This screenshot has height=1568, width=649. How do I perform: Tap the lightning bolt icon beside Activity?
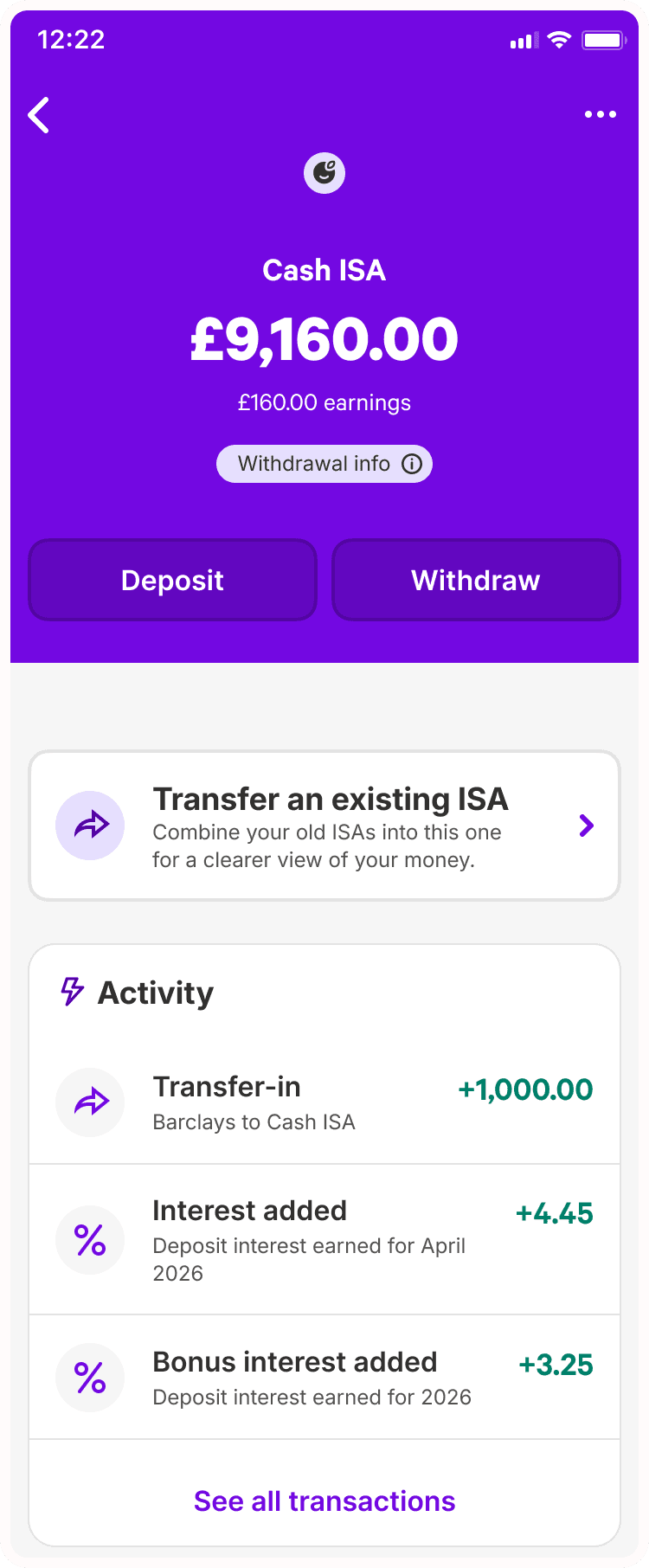tap(73, 992)
